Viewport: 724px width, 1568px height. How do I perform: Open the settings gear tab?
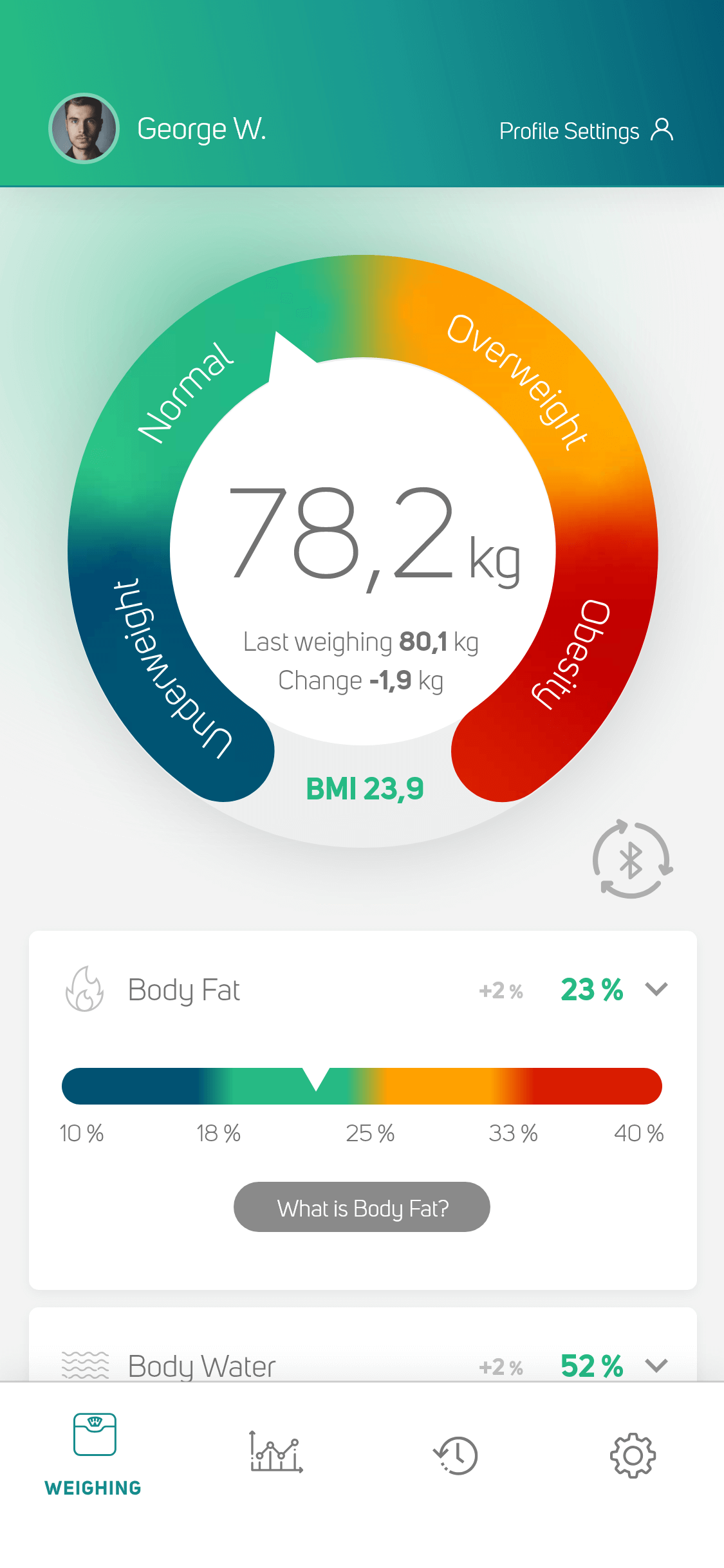[633, 1455]
